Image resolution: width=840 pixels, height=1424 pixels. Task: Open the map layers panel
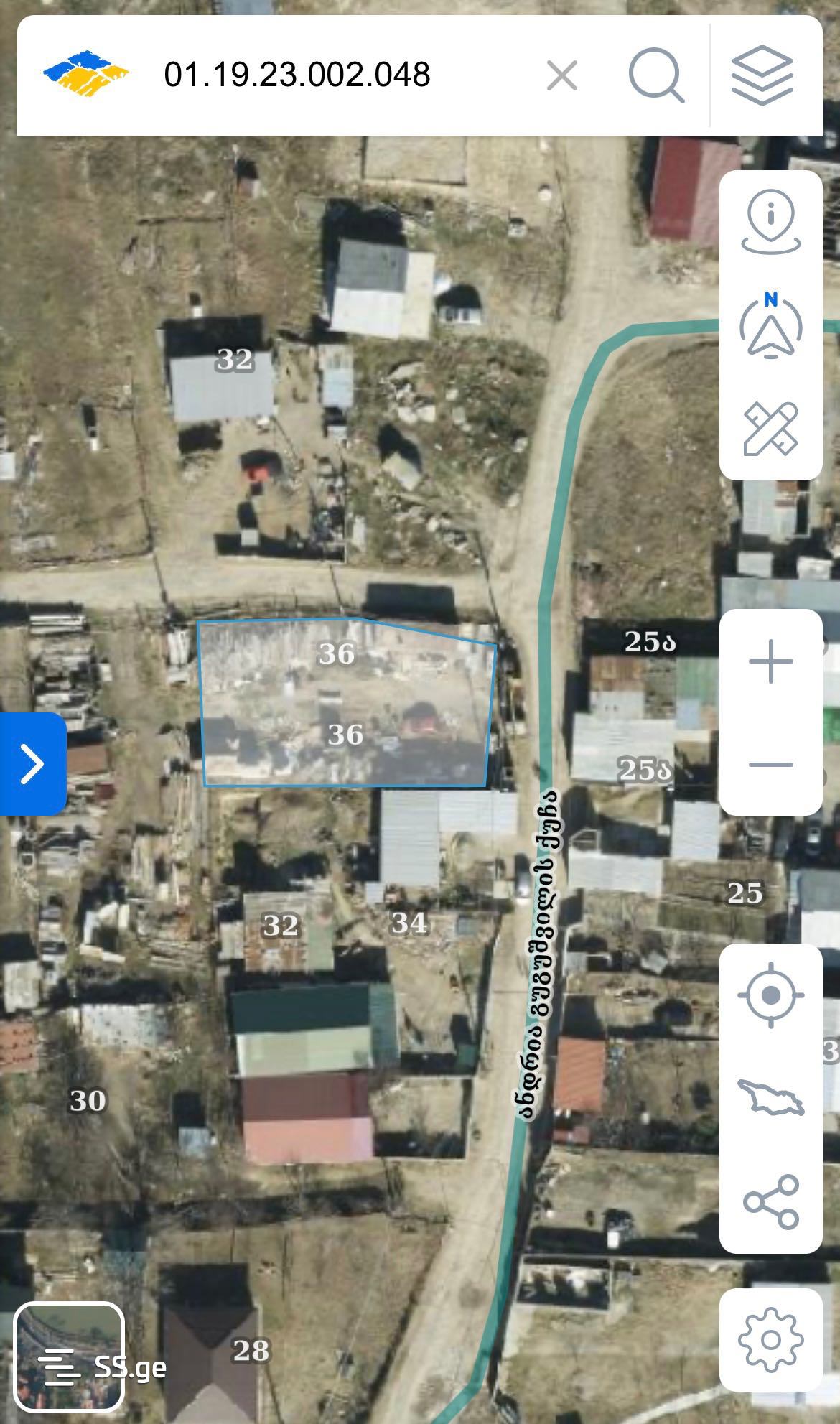click(762, 75)
